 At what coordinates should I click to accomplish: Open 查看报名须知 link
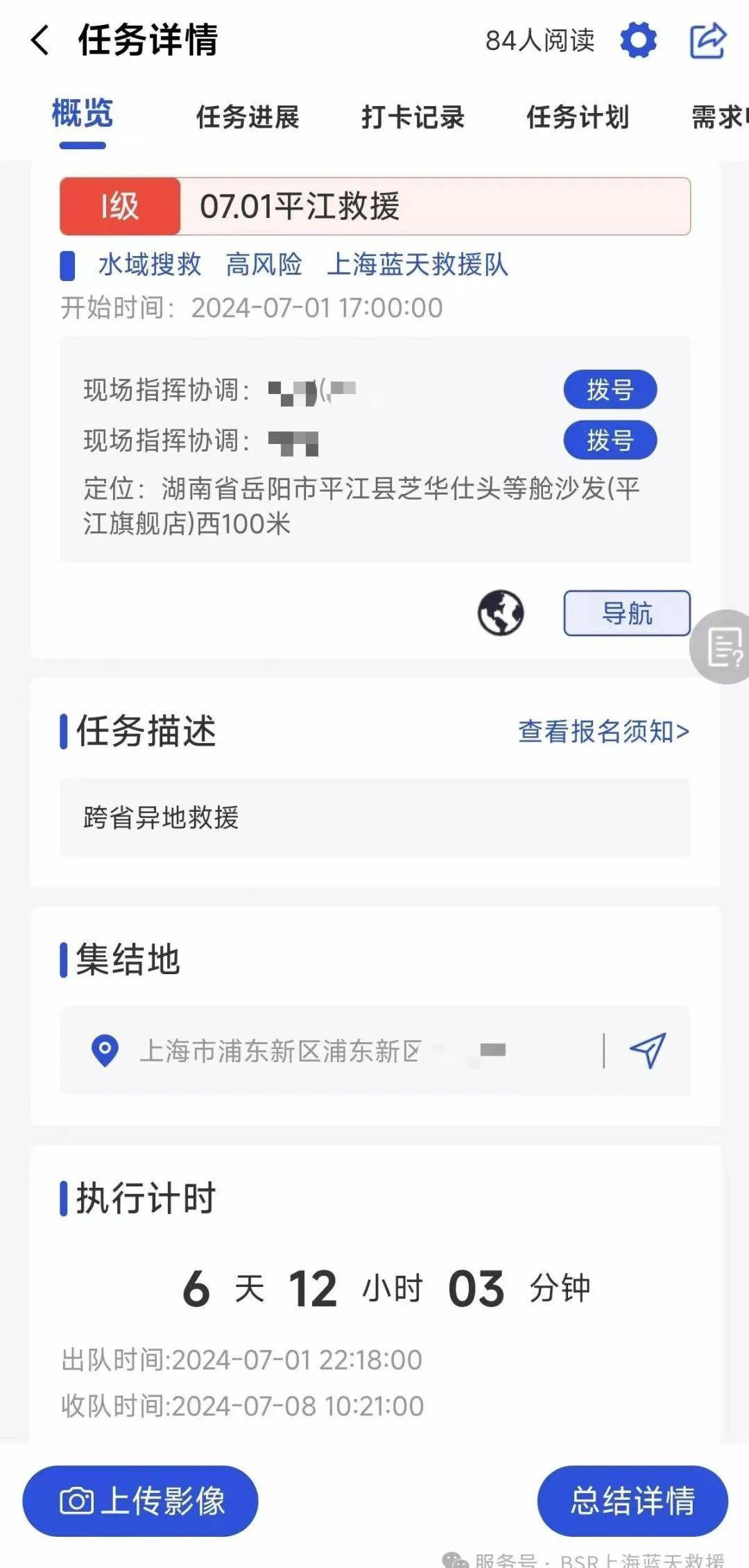click(x=603, y=731)
